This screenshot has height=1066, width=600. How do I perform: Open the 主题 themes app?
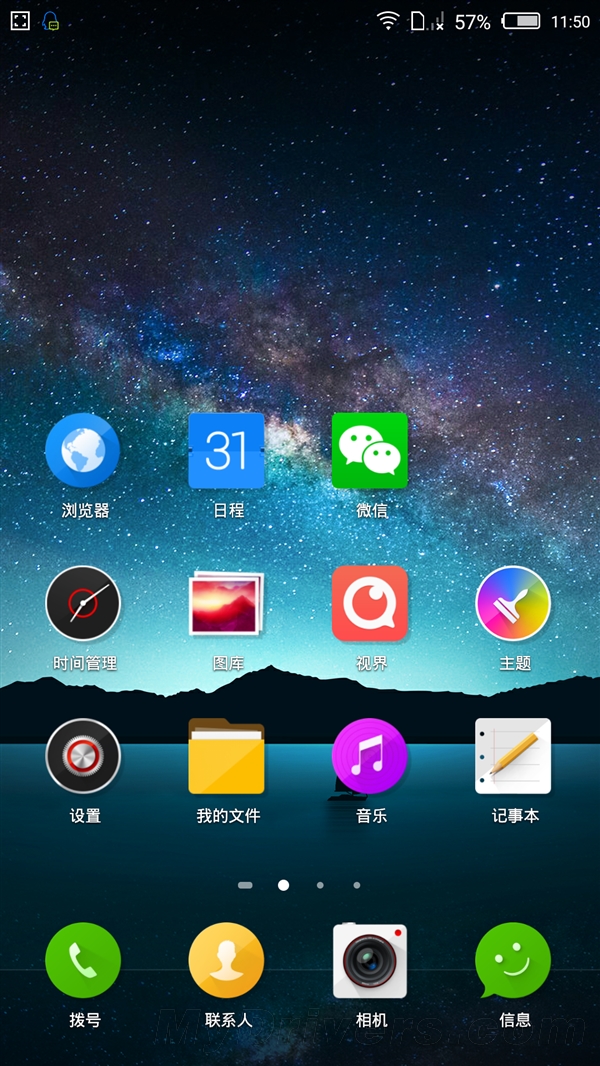(x=513, y=604)
